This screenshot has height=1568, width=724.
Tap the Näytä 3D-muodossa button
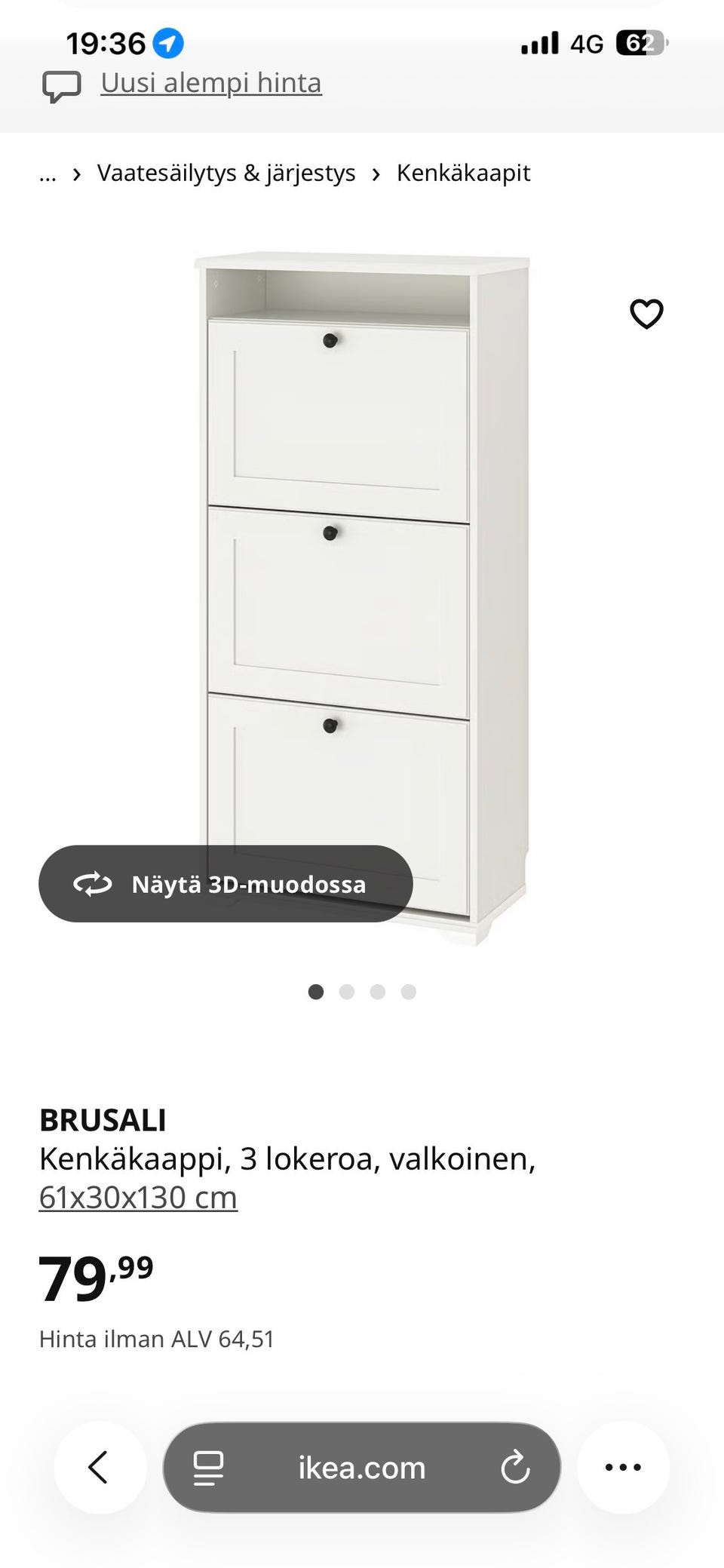click(225, 884)
